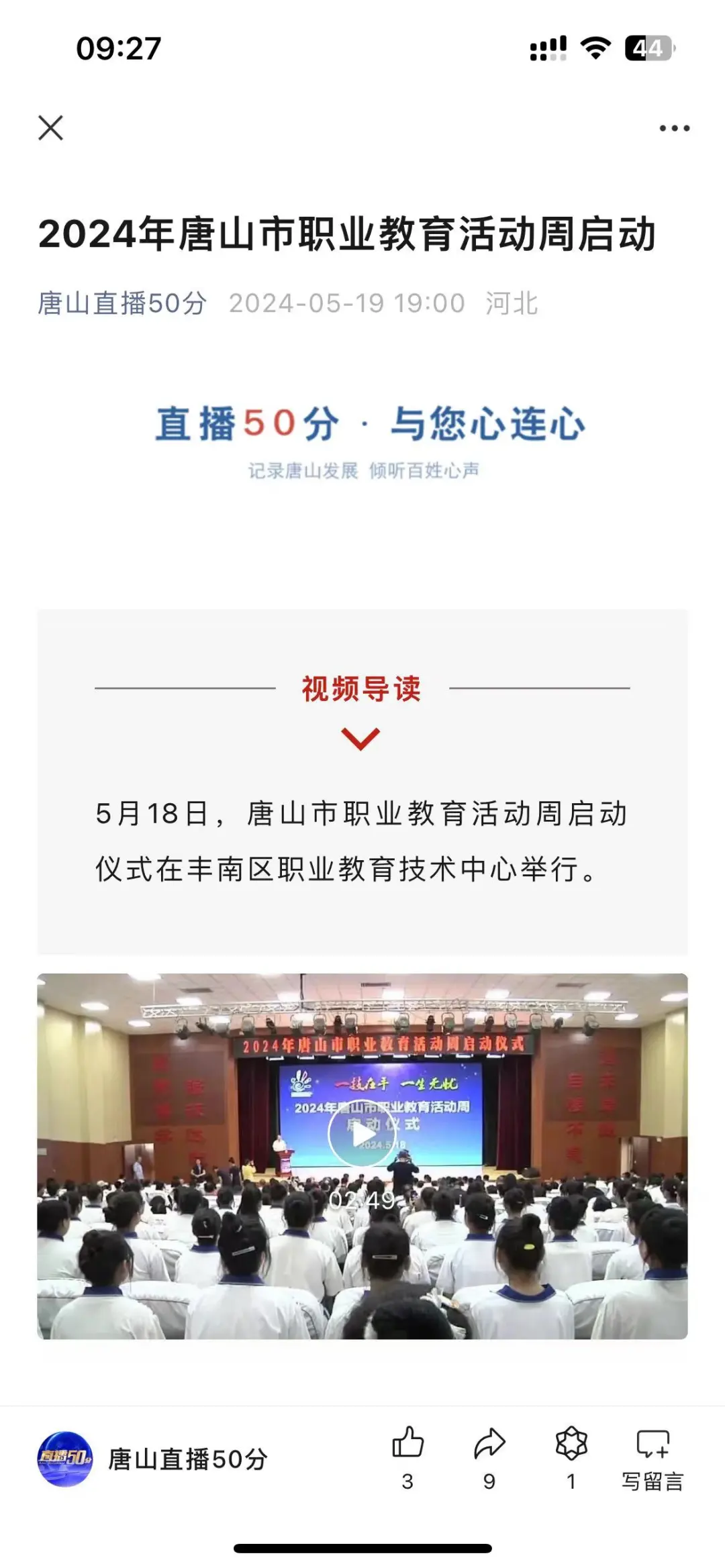Play the activity week ceremony video
This screenshot has width=725, height=1568.
(x=361, y=1133)
